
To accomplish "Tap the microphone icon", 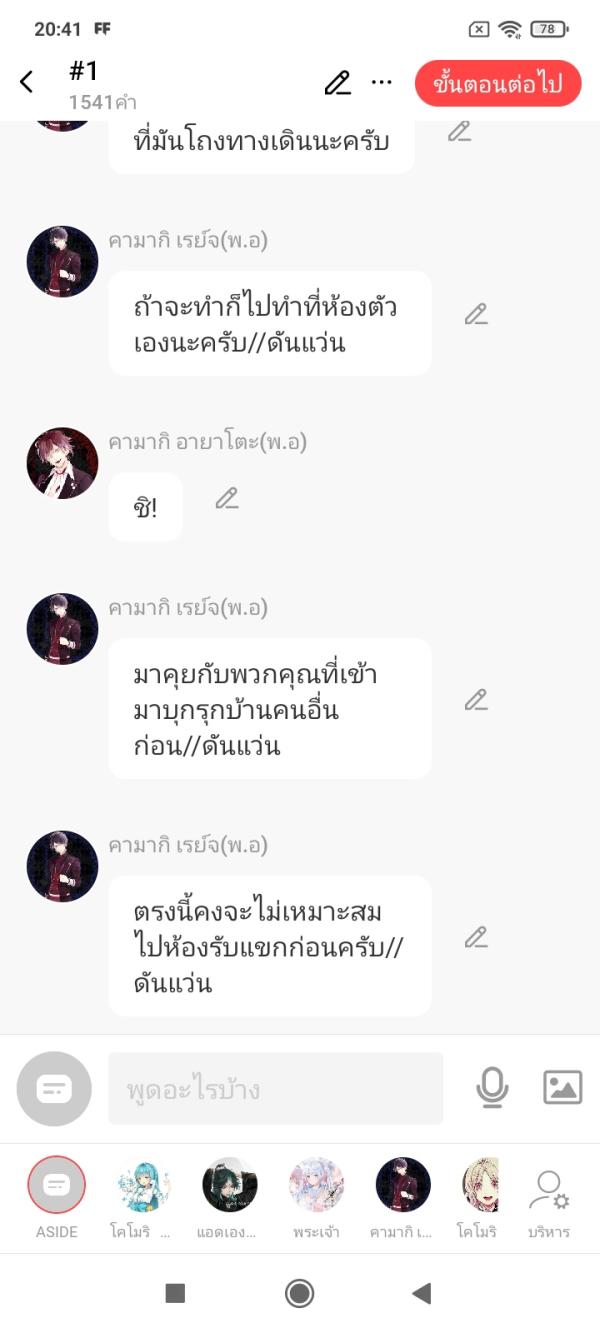I will point(492,1087).
